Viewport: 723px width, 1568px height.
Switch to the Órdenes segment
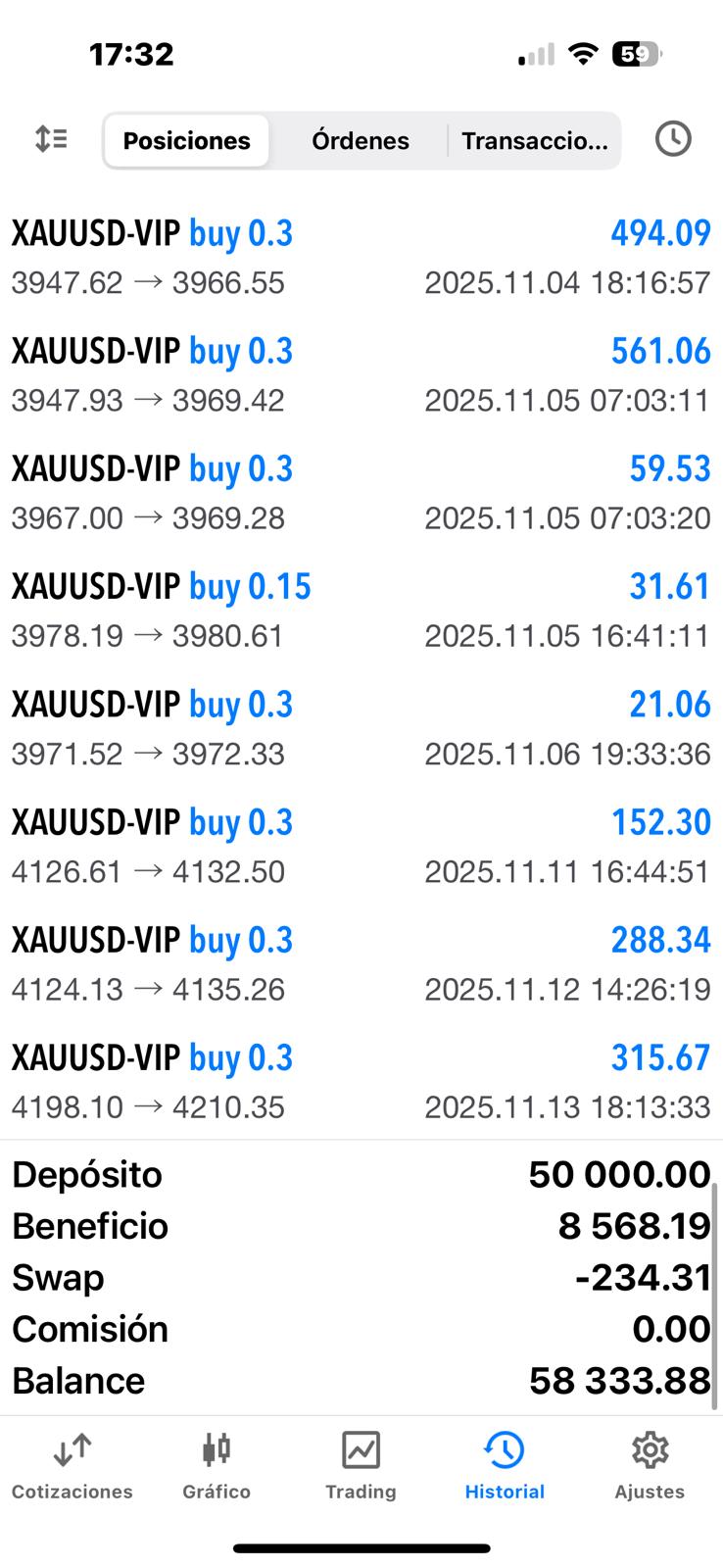(x=361, y=141)
